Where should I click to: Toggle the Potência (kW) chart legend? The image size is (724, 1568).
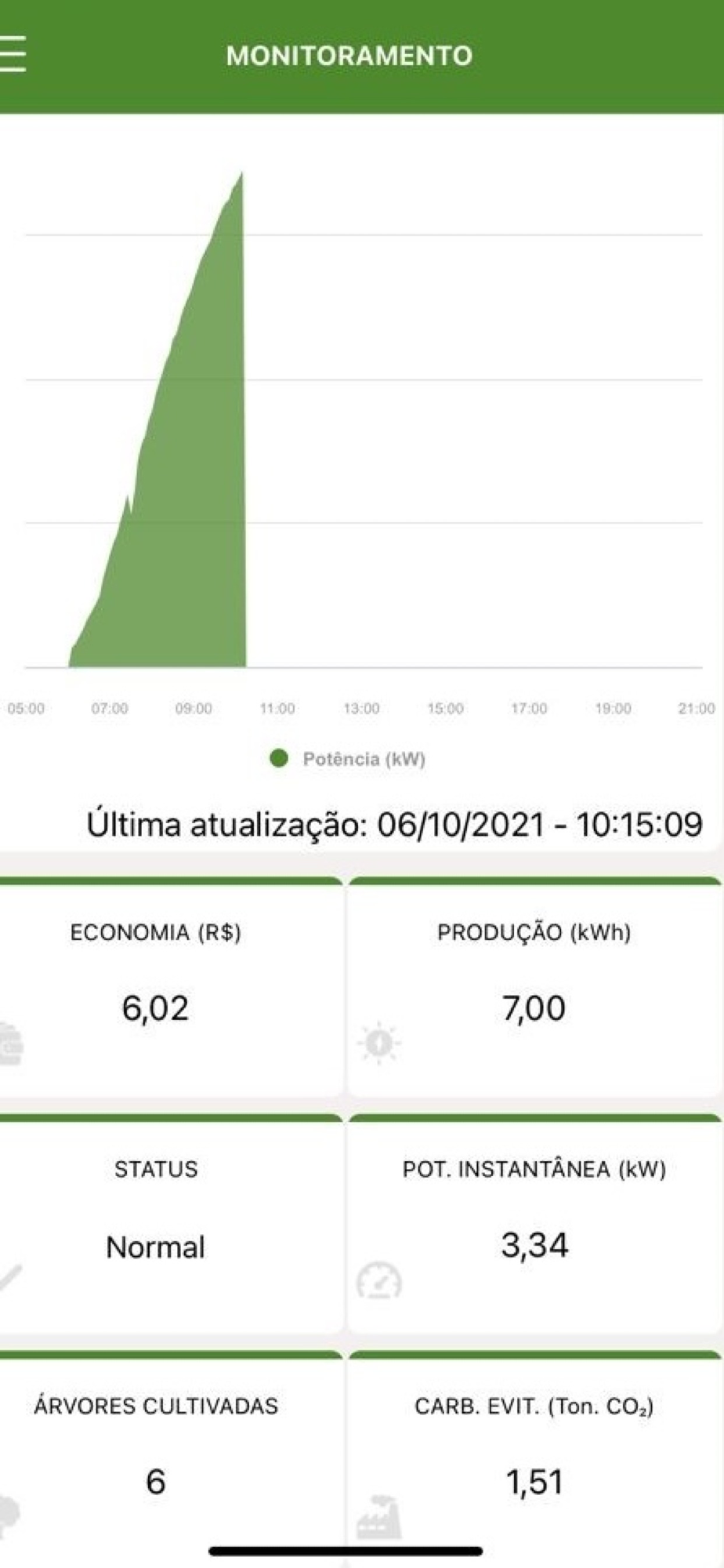click(347, 759)
